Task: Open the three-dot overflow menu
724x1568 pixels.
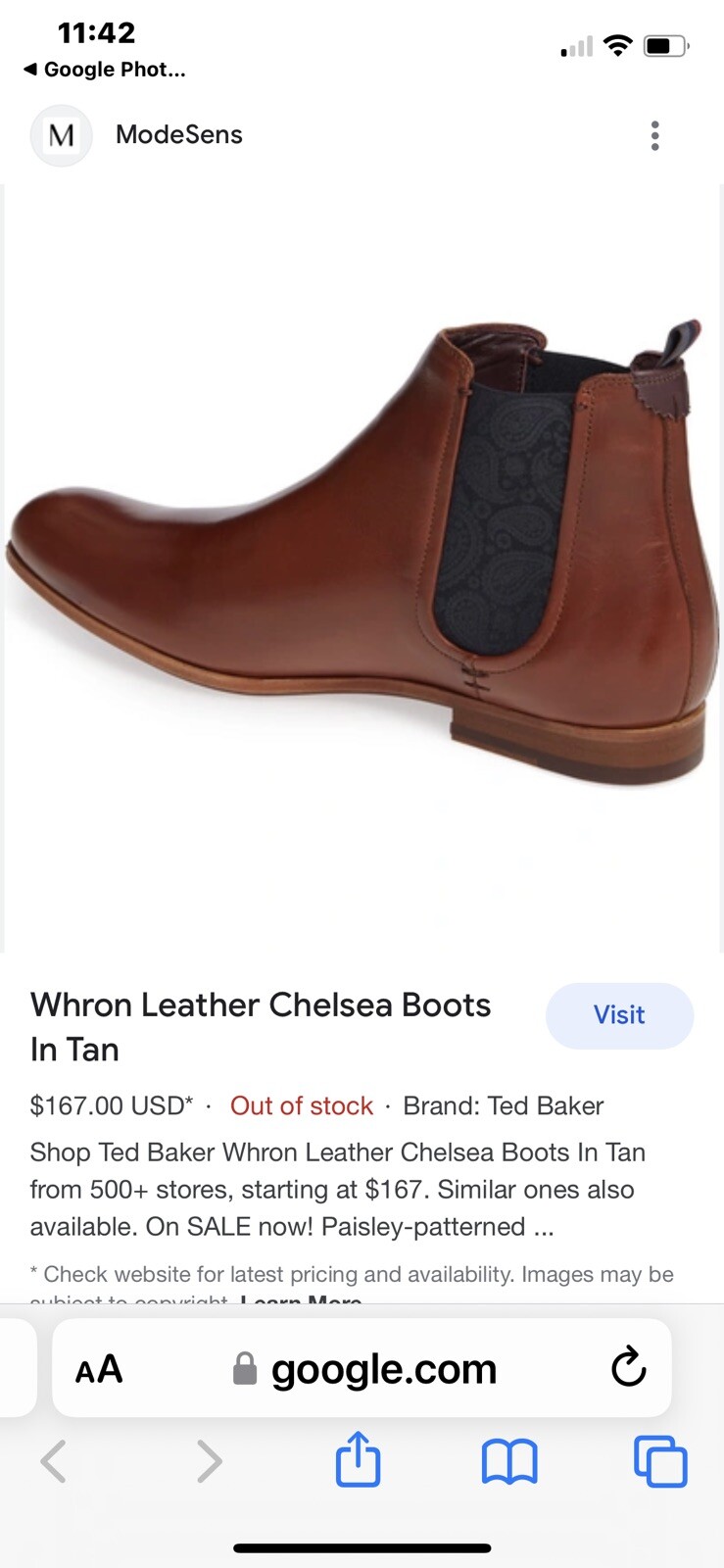Action: tap(654, 135)
